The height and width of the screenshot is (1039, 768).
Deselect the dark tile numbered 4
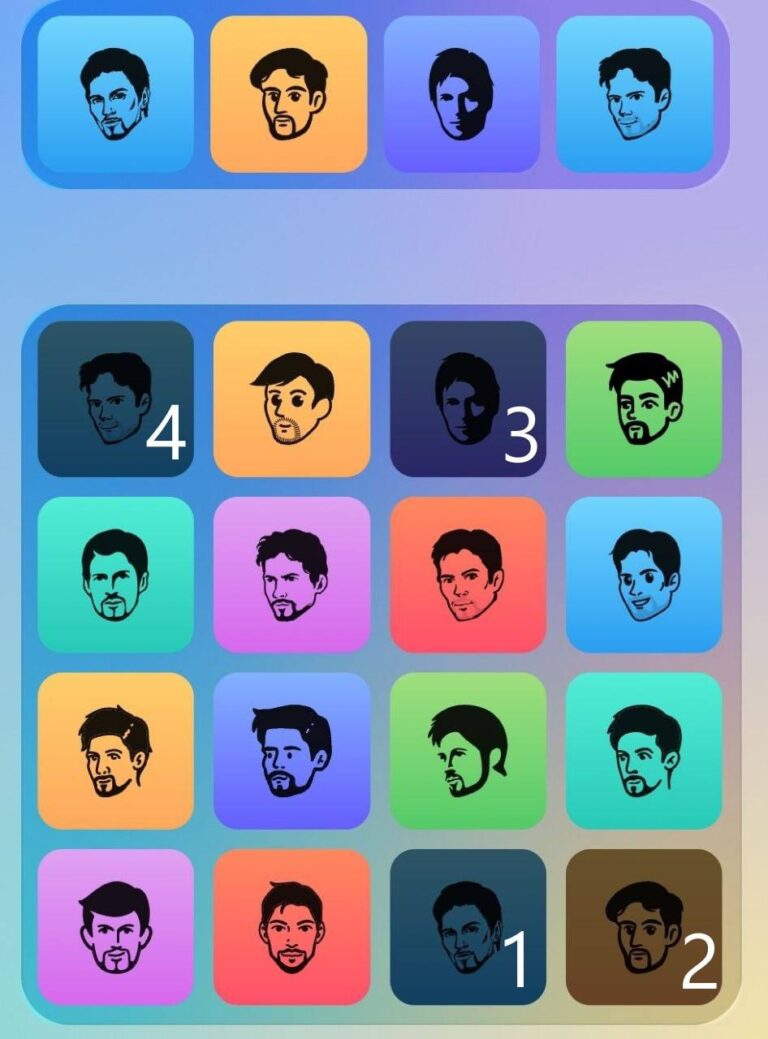click(x=115, y=399)
